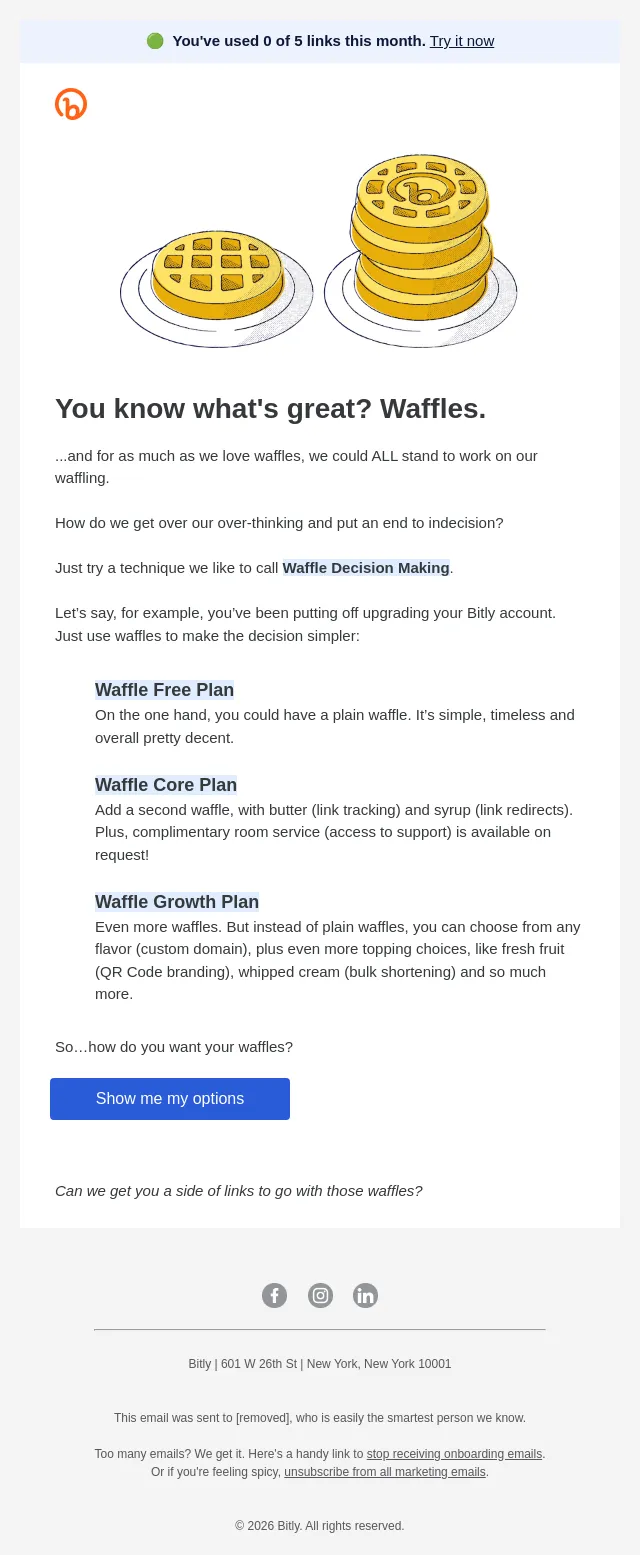This screenshot has width=640, height=1555.
Task: Open the Waffle Core Plan link
Action: 166,785
